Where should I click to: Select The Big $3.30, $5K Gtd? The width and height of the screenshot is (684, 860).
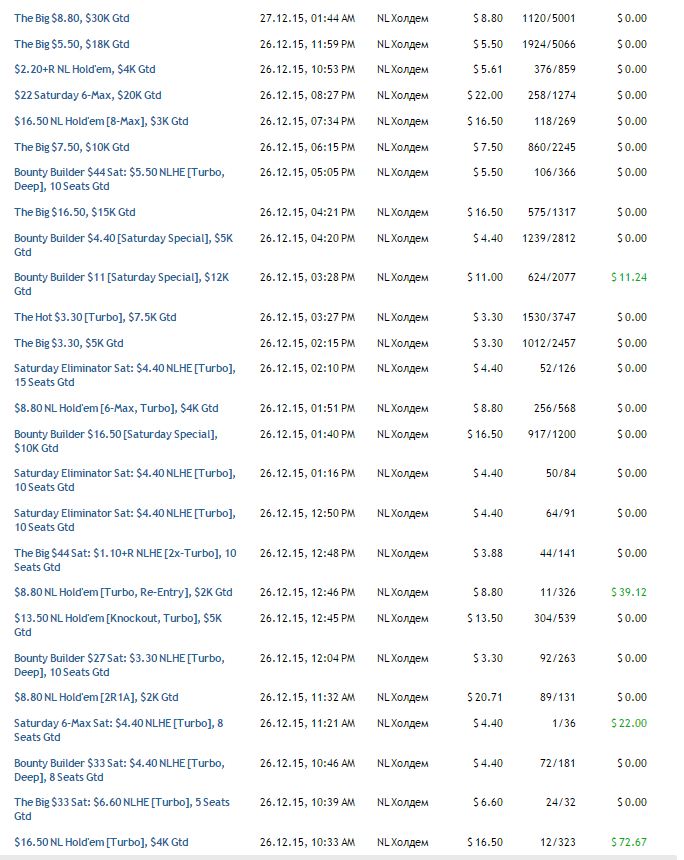click(69, 343)
